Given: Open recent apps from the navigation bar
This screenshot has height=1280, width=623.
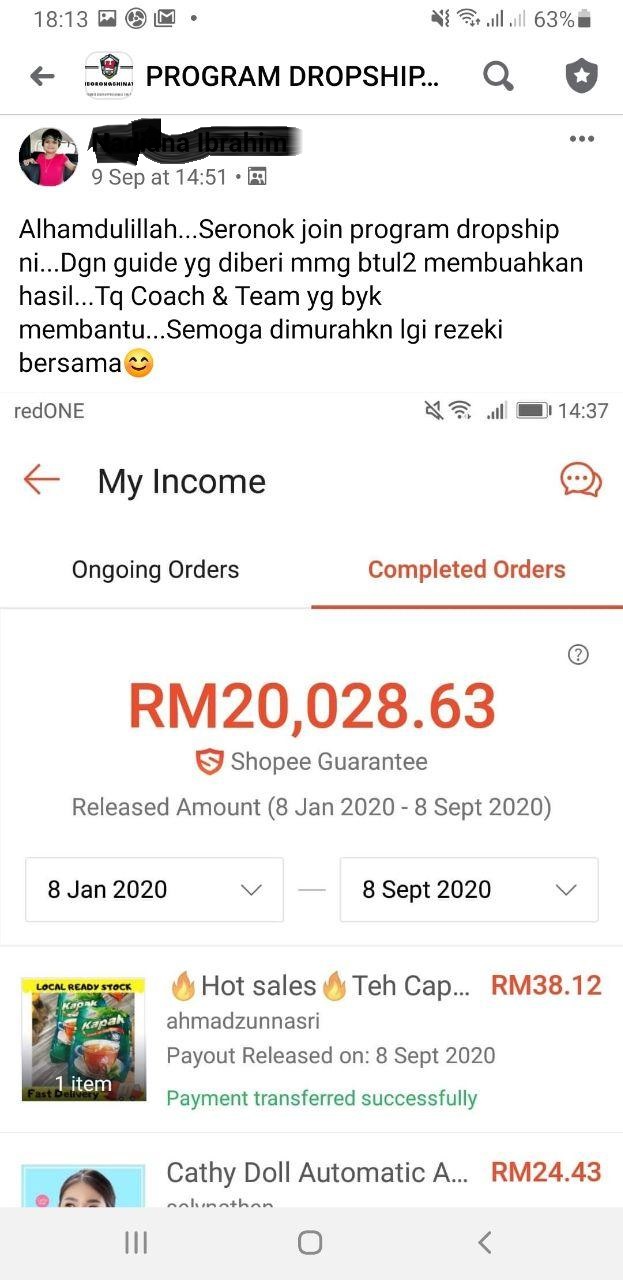Looking at the screenshot, I should (x=136, y=1242).
